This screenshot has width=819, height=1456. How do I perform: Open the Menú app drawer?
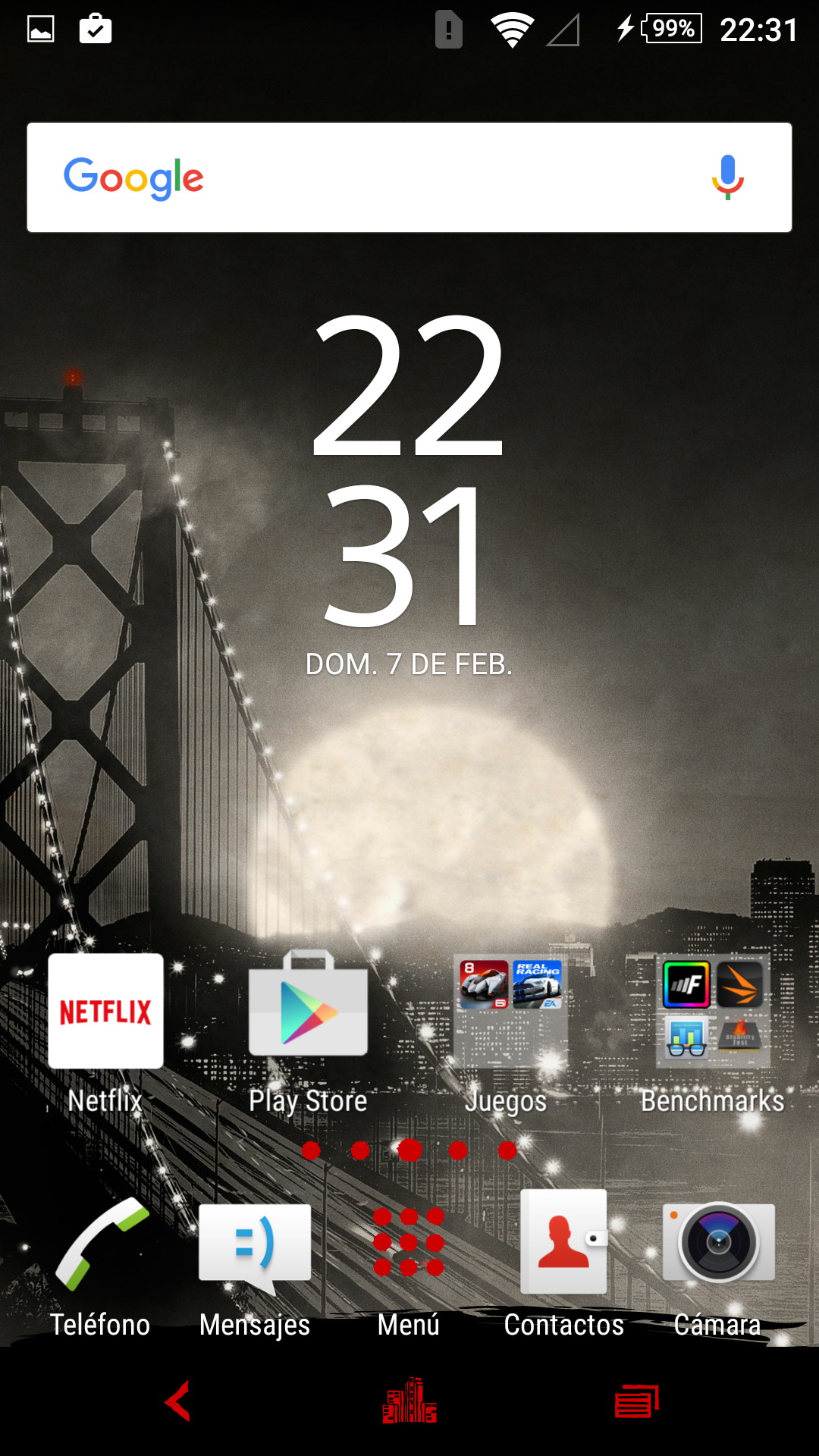click(x=409, y=1244)
